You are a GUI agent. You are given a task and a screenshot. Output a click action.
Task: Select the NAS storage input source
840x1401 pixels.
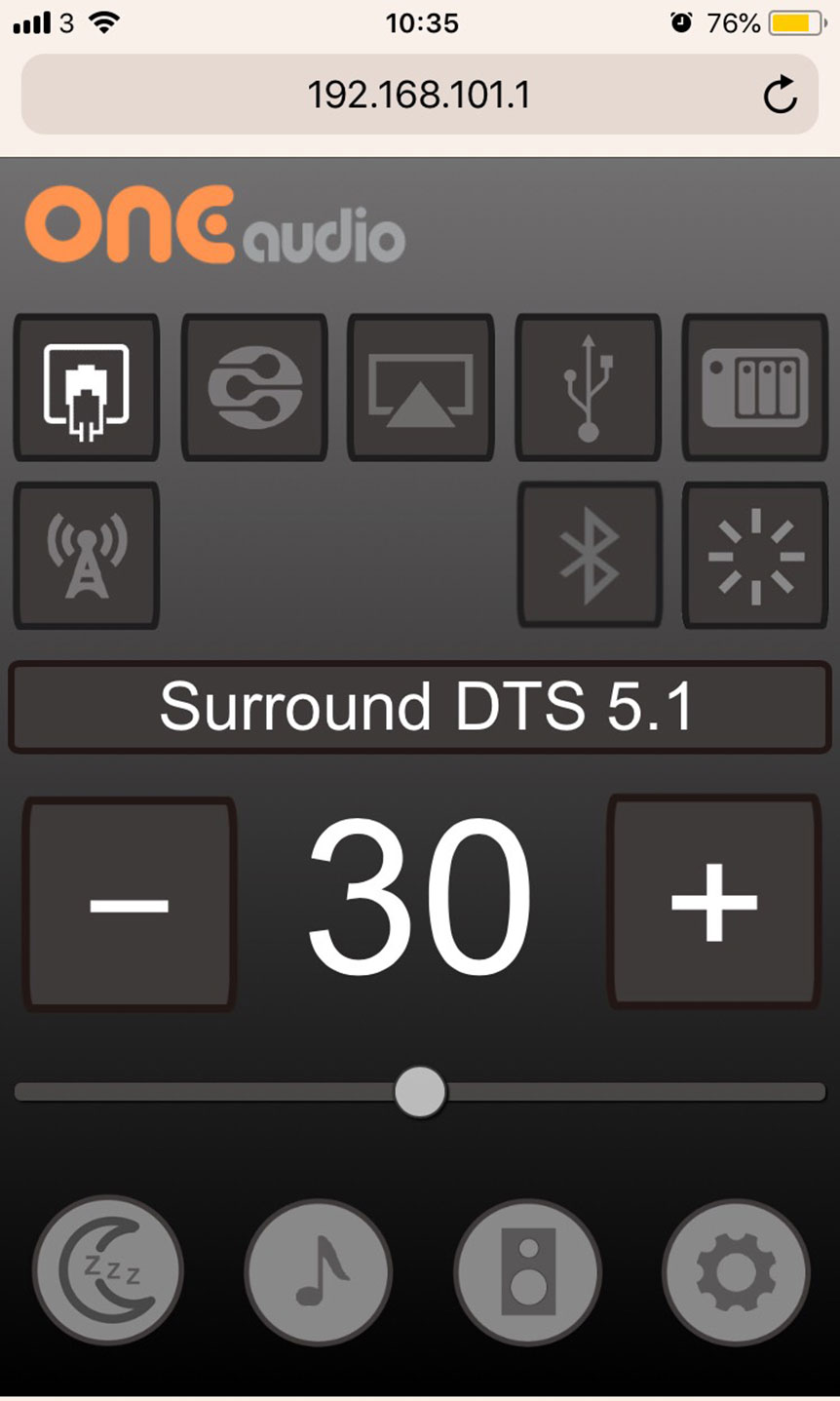pos(755,388)
